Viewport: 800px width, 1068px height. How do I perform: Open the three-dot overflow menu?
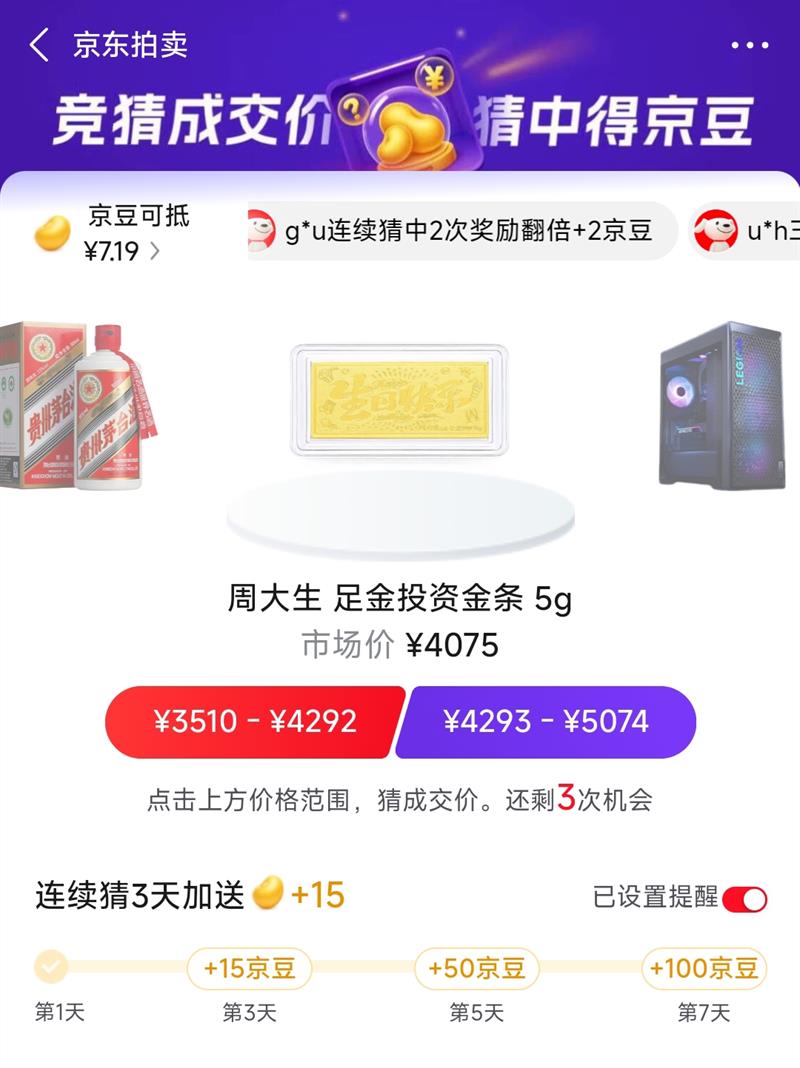750,46
